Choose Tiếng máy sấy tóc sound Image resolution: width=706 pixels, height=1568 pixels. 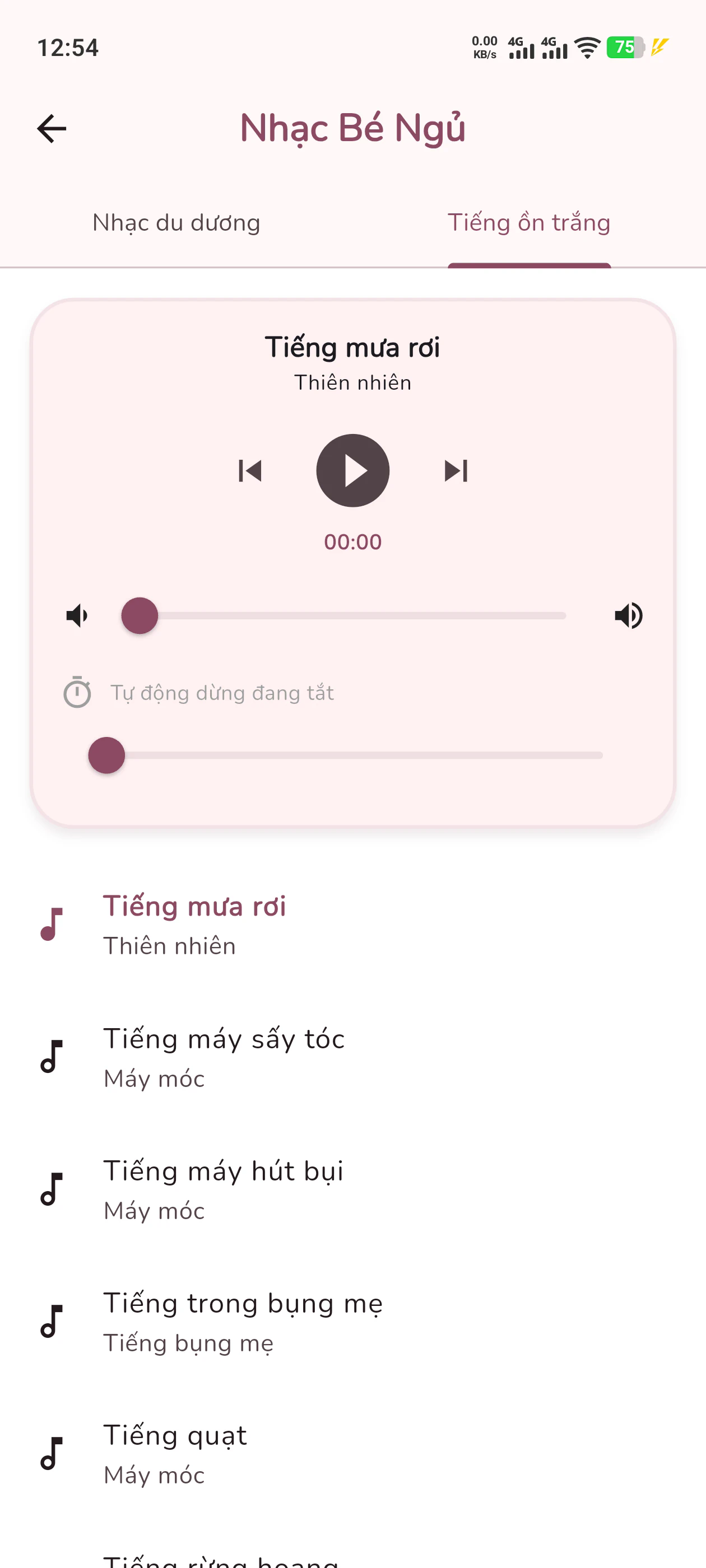pyautogui.click(x=223, y=1057)
